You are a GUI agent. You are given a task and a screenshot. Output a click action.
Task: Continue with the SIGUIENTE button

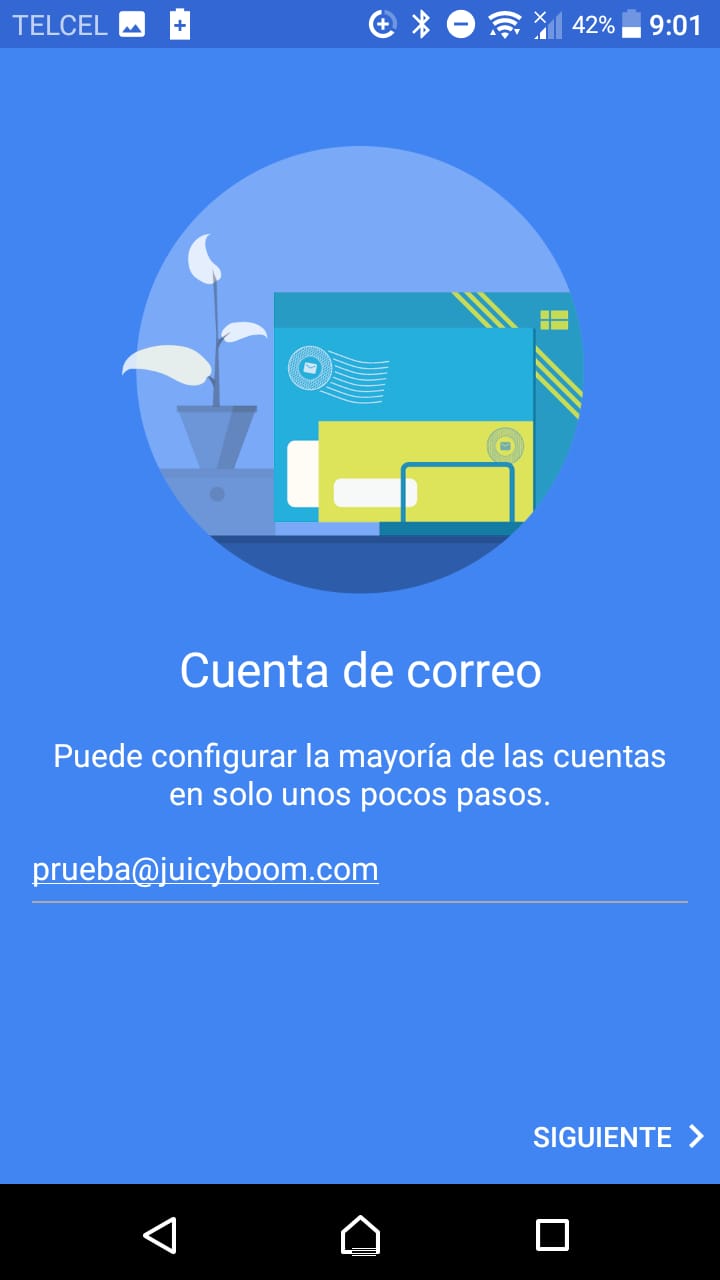tap(618, 1137)
